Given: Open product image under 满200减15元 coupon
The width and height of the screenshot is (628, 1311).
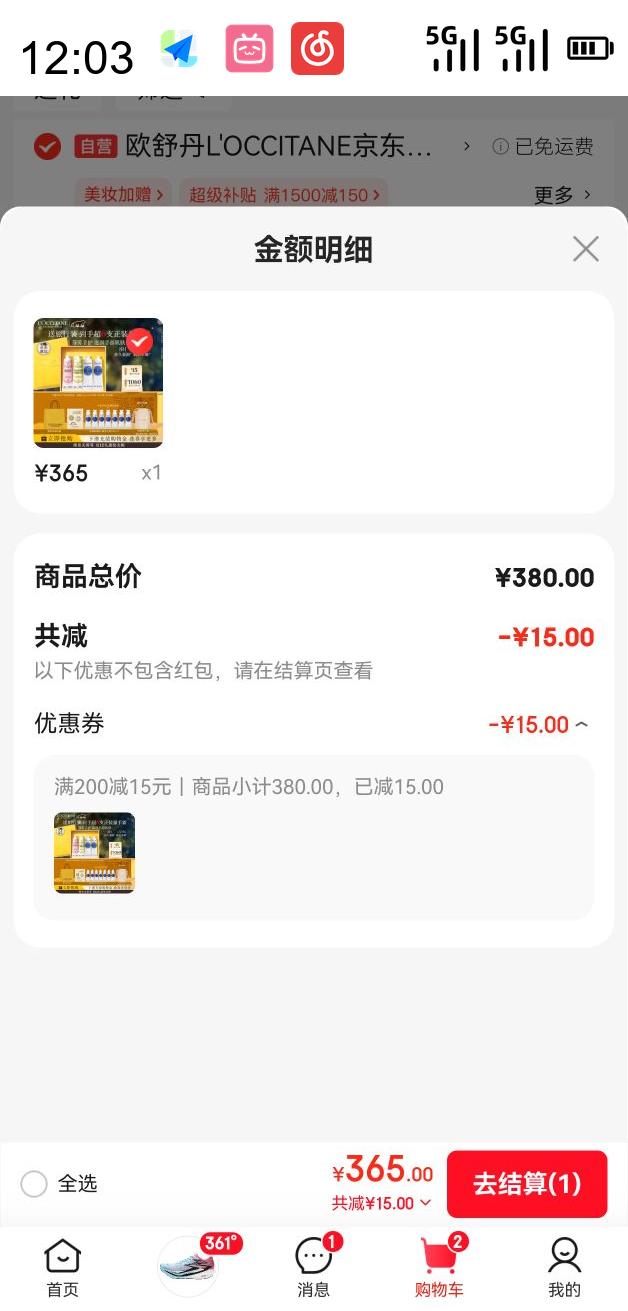Looking at the screenshot, I should 94,852.
